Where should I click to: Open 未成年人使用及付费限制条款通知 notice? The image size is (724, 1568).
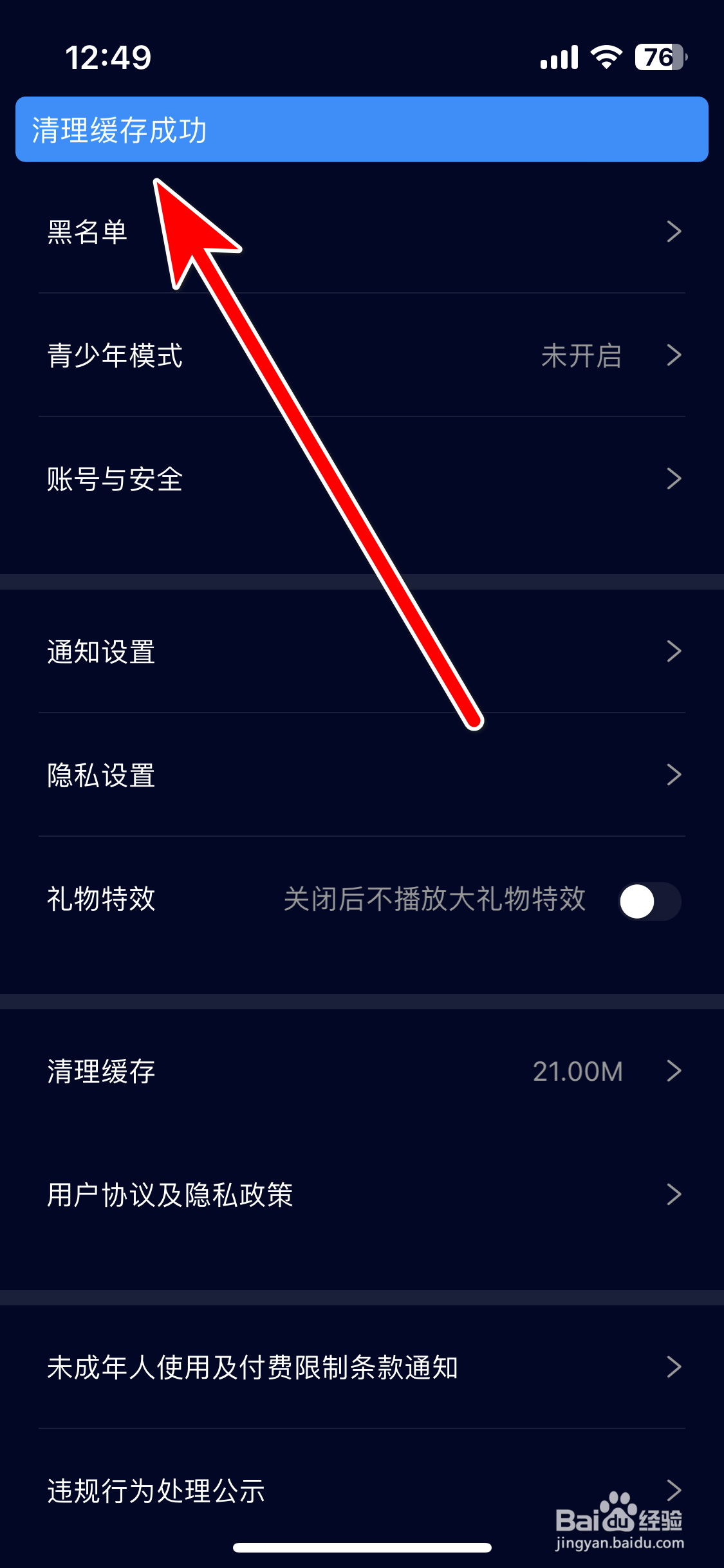point(254,1368)
